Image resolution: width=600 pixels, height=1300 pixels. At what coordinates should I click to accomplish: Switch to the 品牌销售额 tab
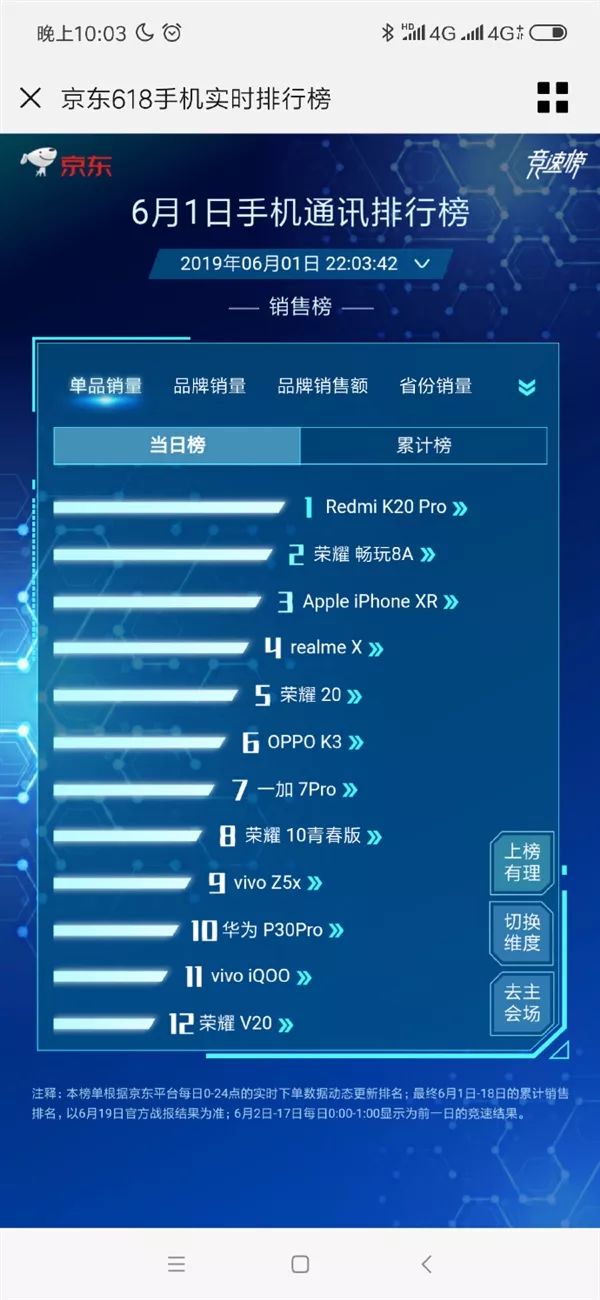[x=322, y=386]
